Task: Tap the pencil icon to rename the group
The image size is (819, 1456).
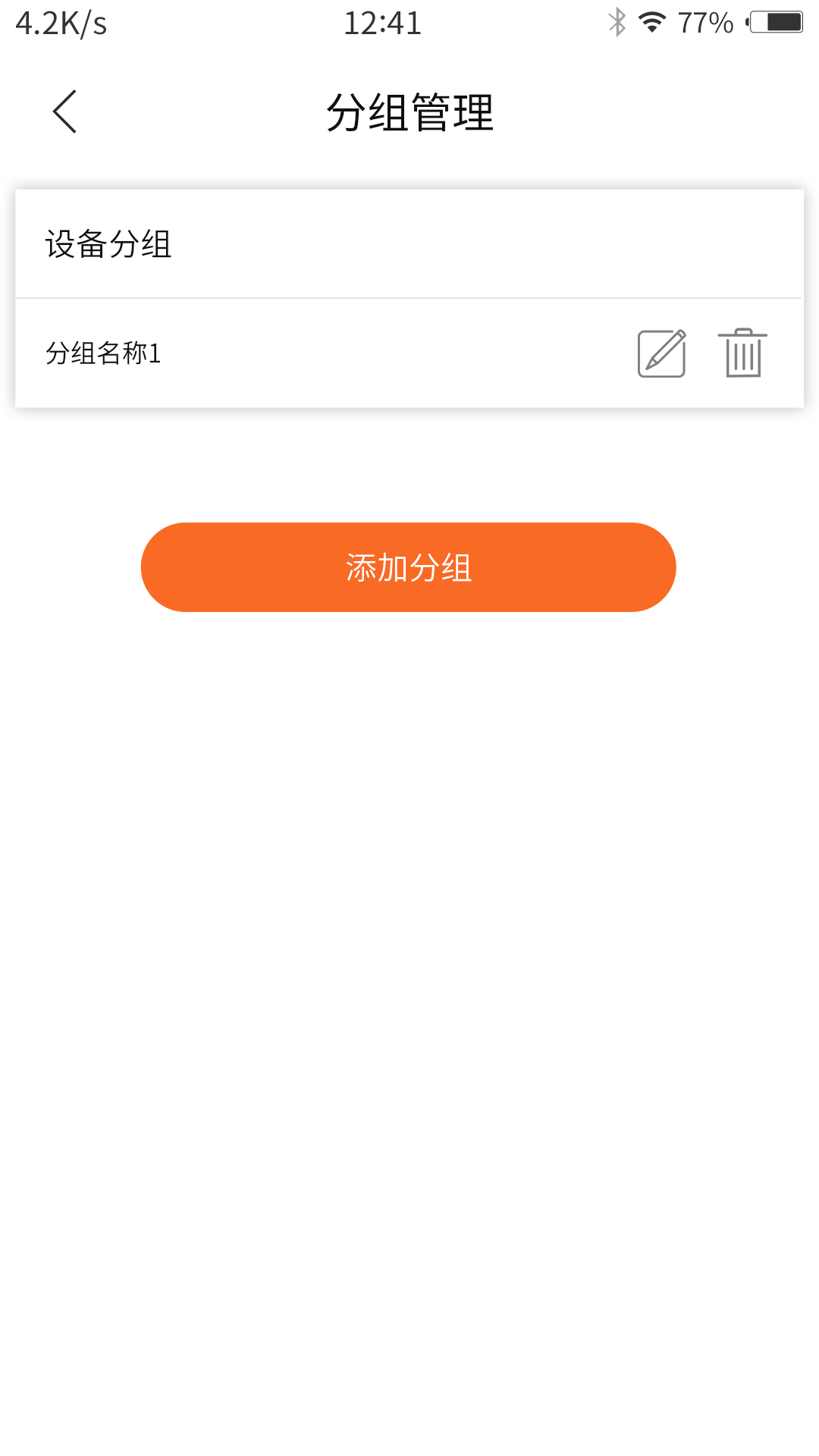Action: point(661,353)
